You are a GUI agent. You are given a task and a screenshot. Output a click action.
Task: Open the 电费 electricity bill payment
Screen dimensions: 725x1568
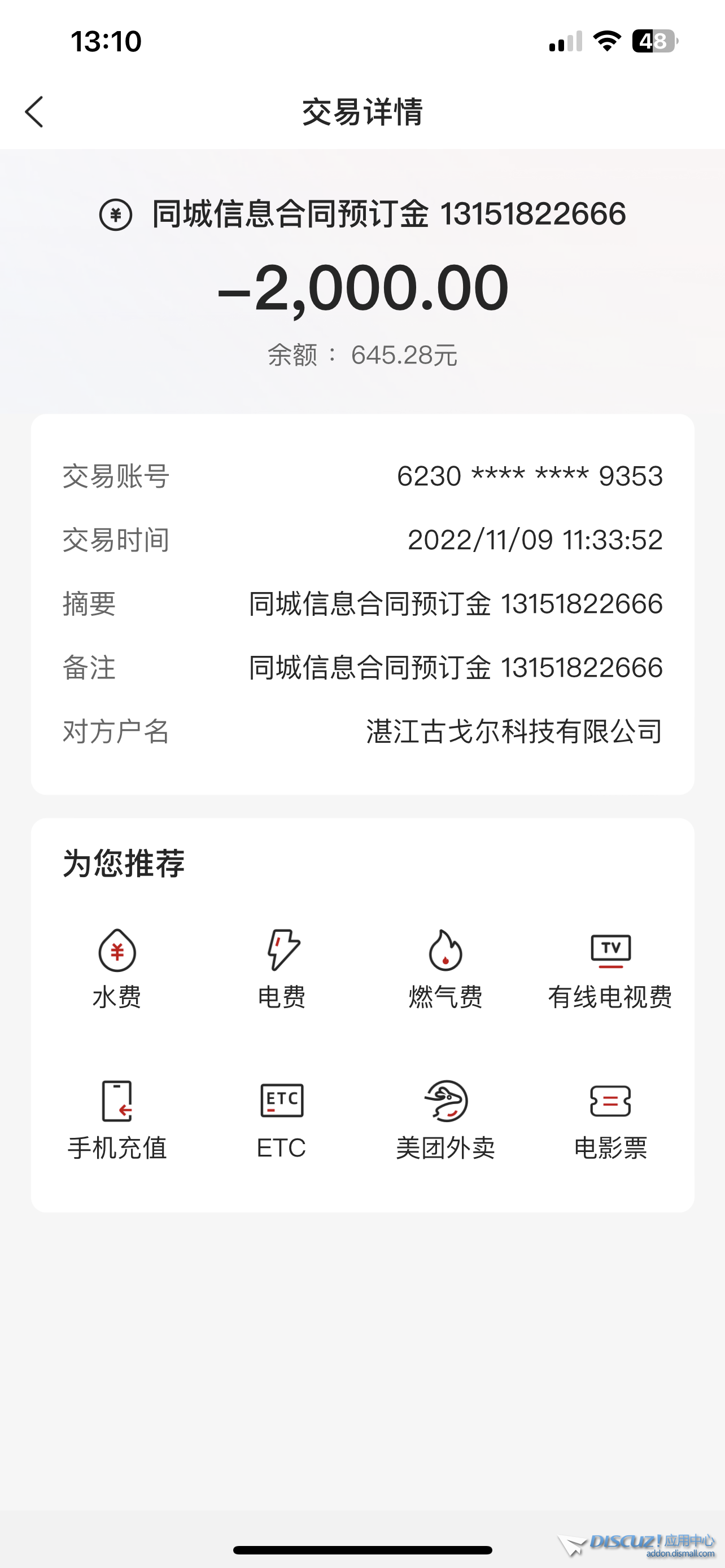tap(282, 968)
